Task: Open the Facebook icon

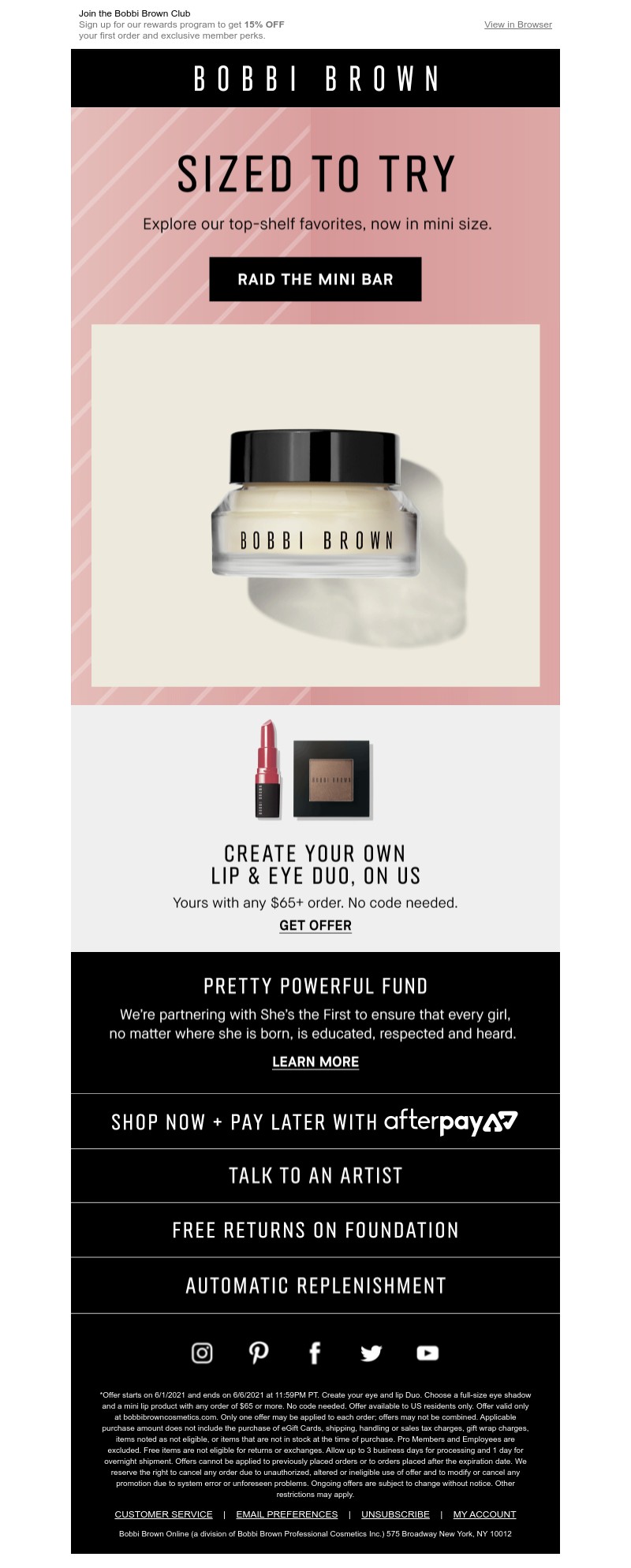Action: pyautogui.click(x=315, y=1353)
